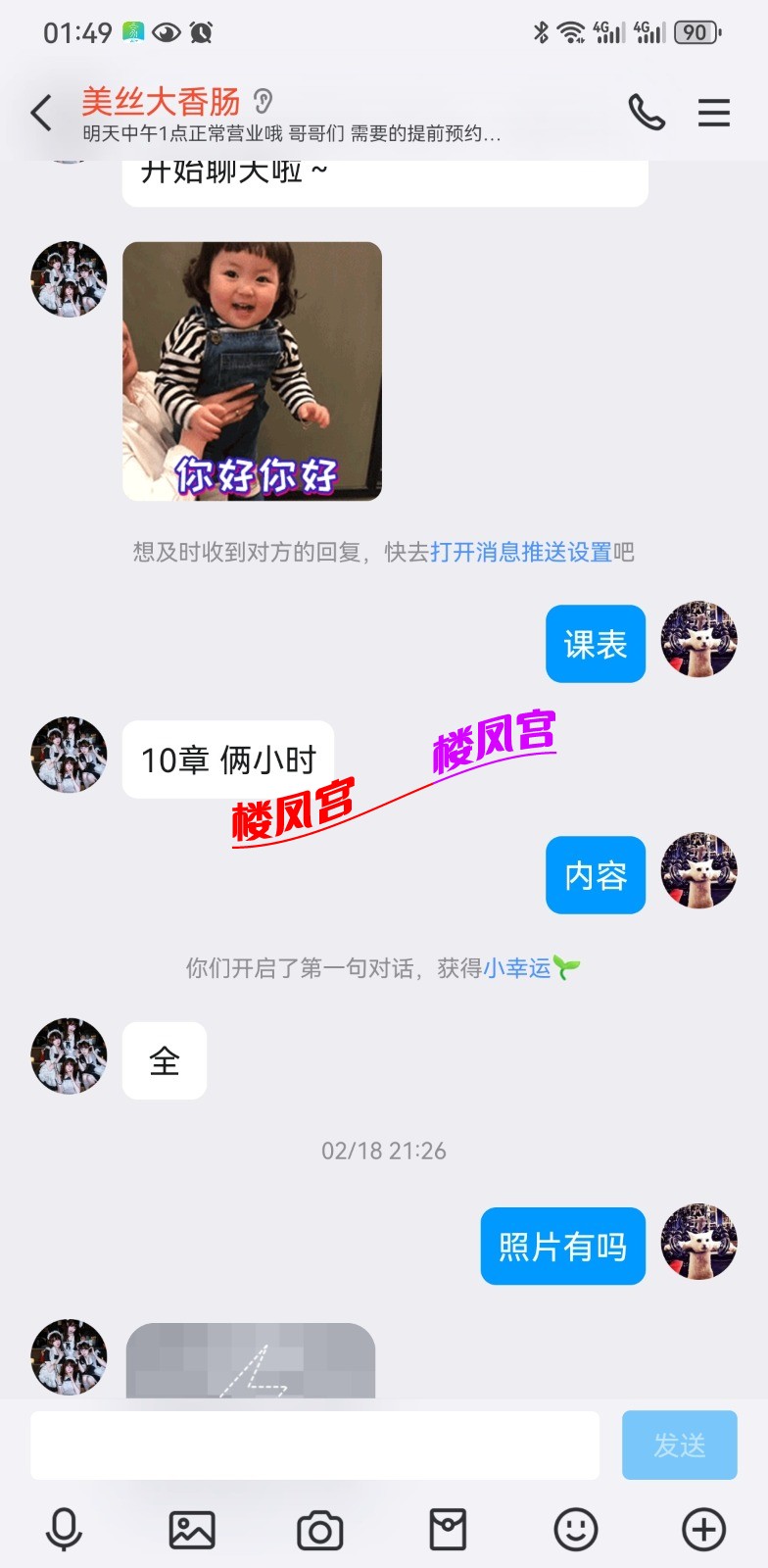
Task: Open the photo gallery picker
Action: pos(192,1529)
